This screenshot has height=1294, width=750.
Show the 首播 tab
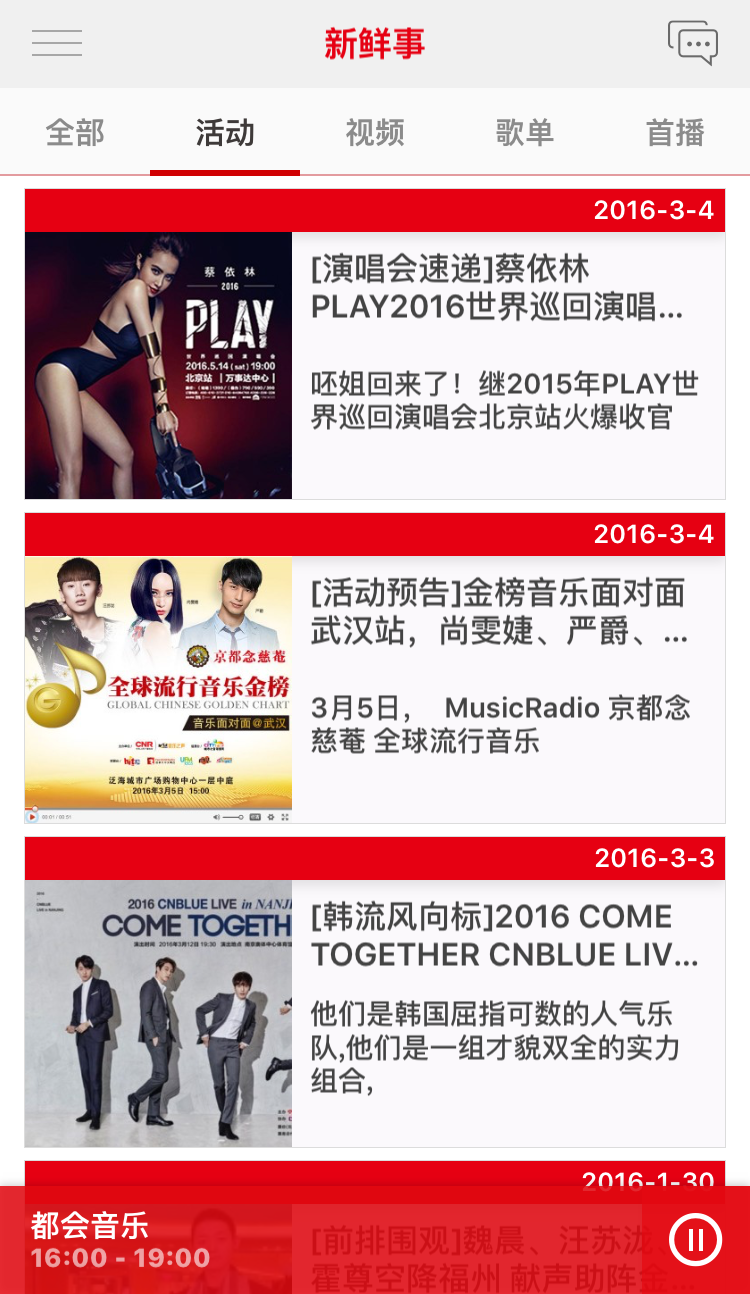tap(675, 133)
